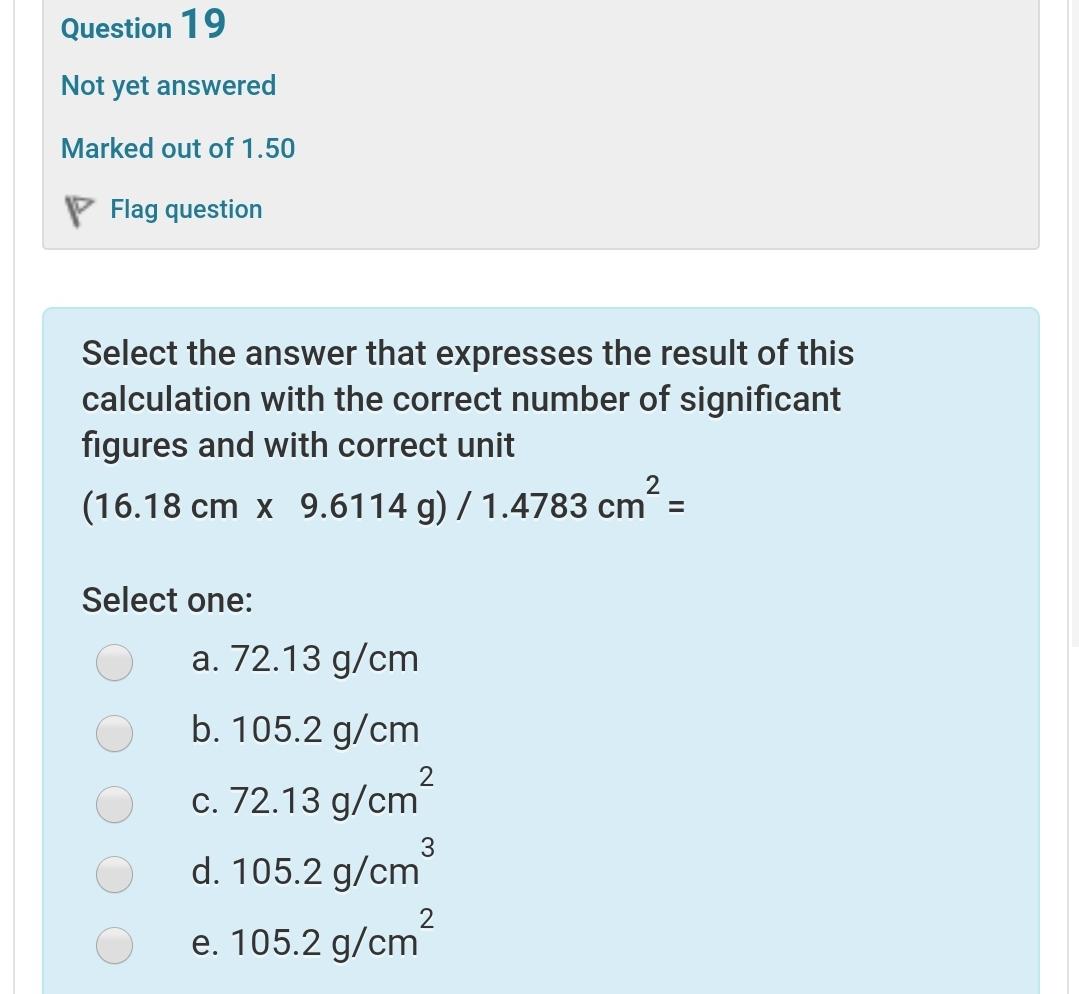Choose option b. 105.2 g/cm
This screenshot has width=1079, height=994.
[x=115, y=732]
